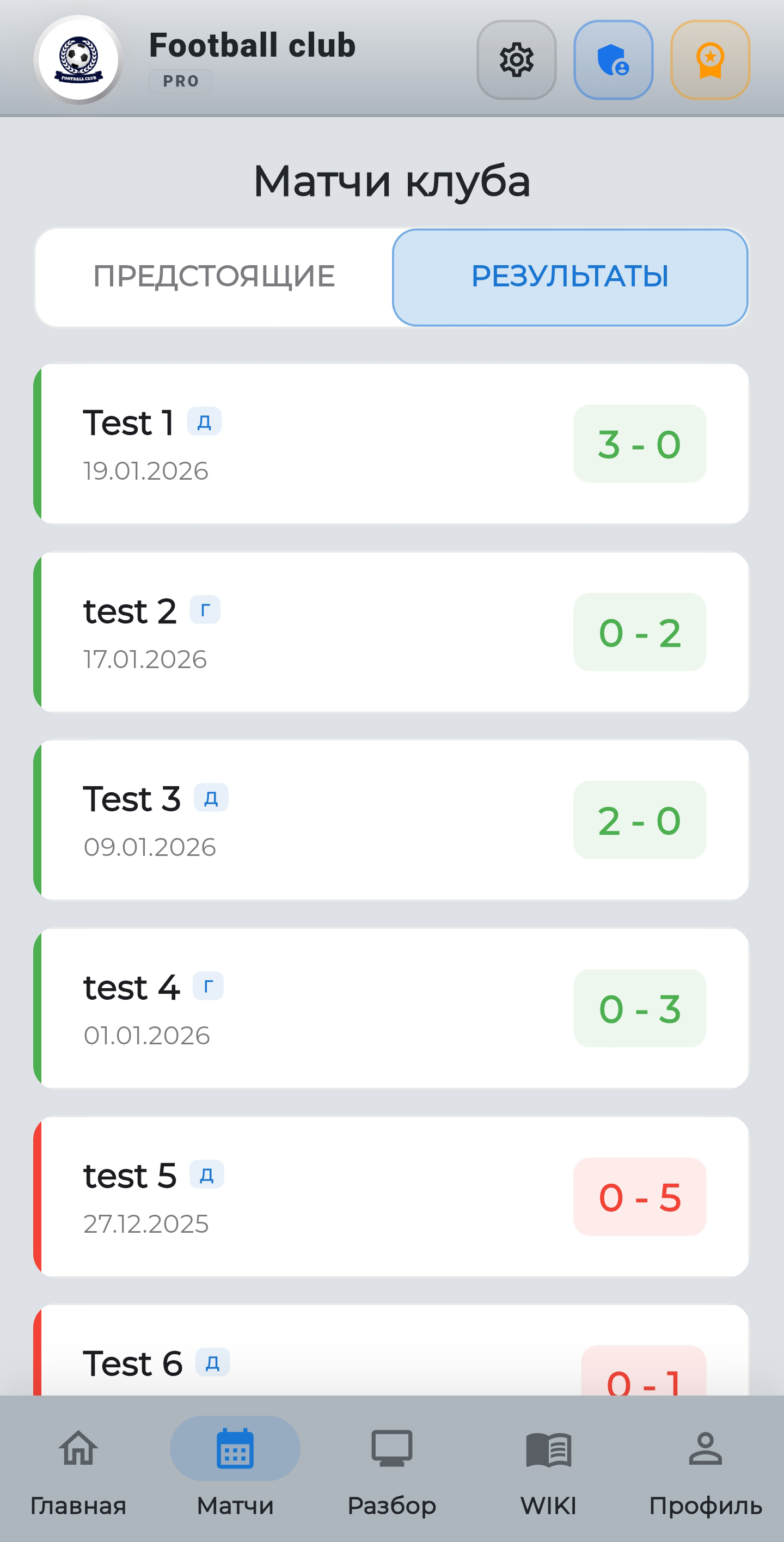Open the settings gear icon

pos(517,60)
